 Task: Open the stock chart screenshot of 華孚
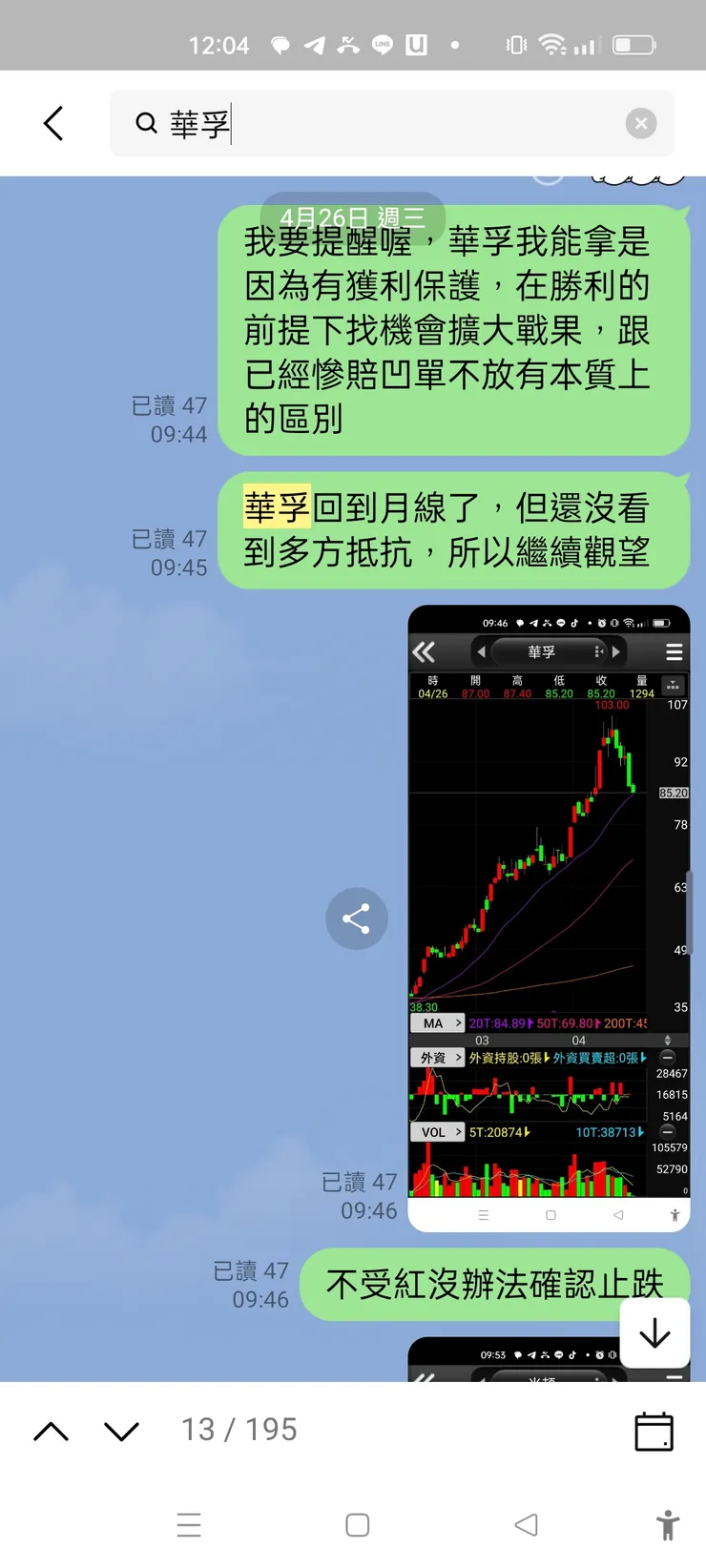(x=549, y=916)
